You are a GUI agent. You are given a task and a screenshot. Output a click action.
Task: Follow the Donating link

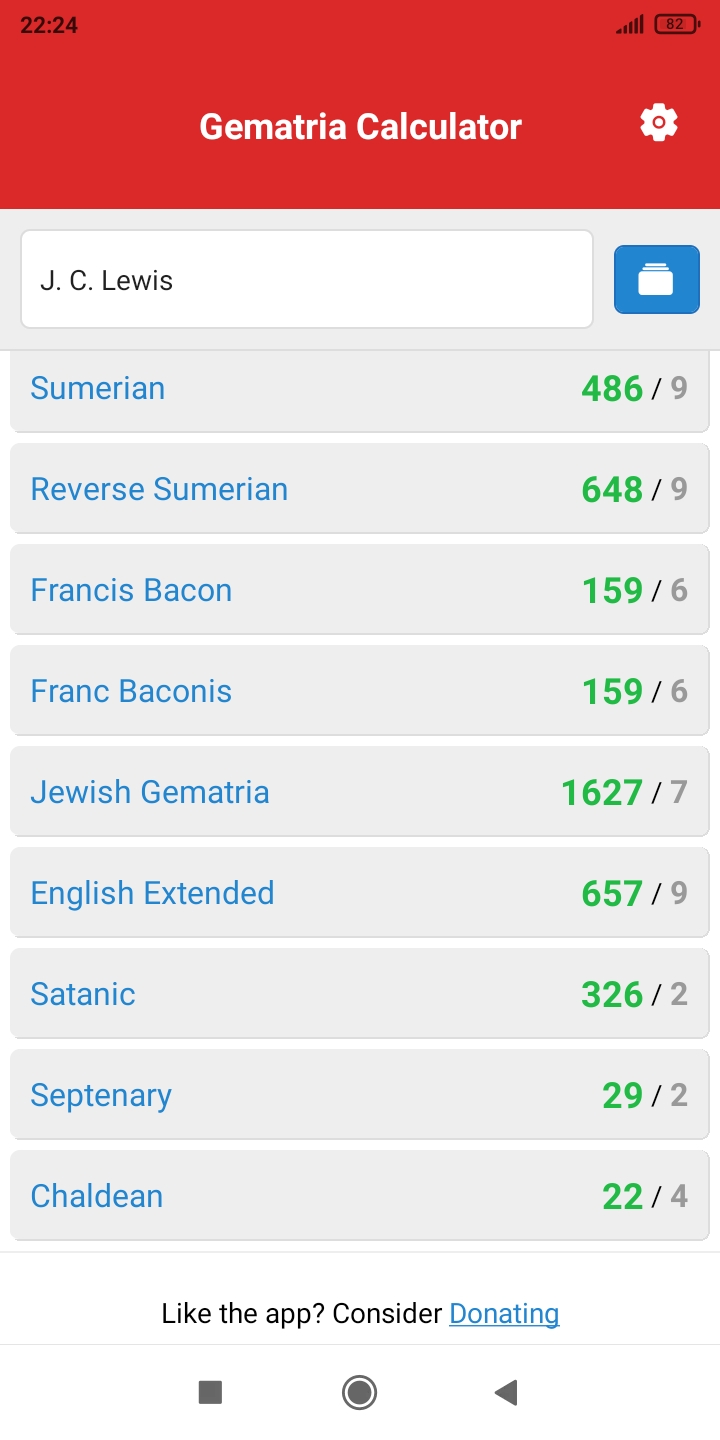[x=504, y=1313]
